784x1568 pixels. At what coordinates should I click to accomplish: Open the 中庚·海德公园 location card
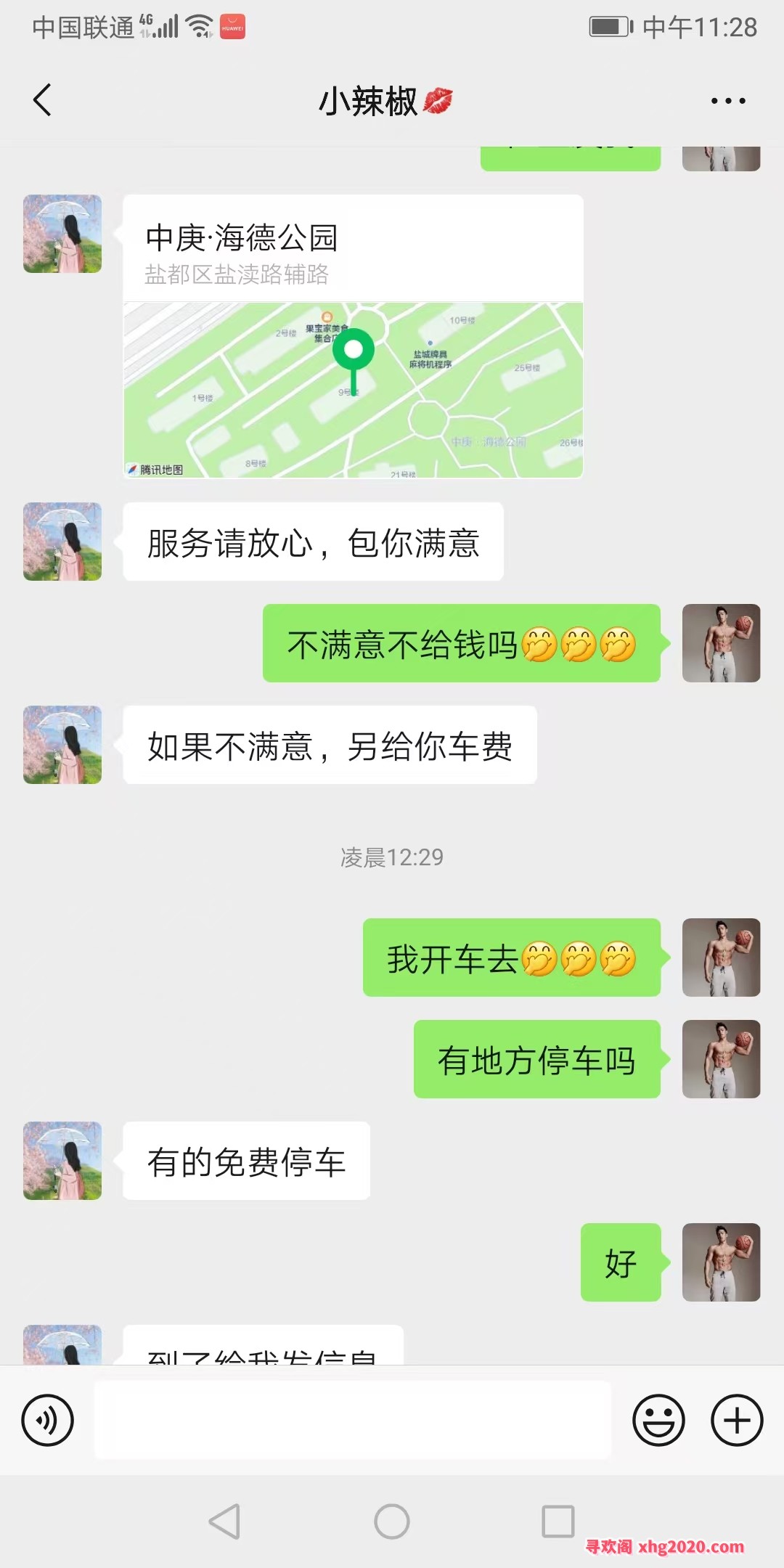coord(353,336)
